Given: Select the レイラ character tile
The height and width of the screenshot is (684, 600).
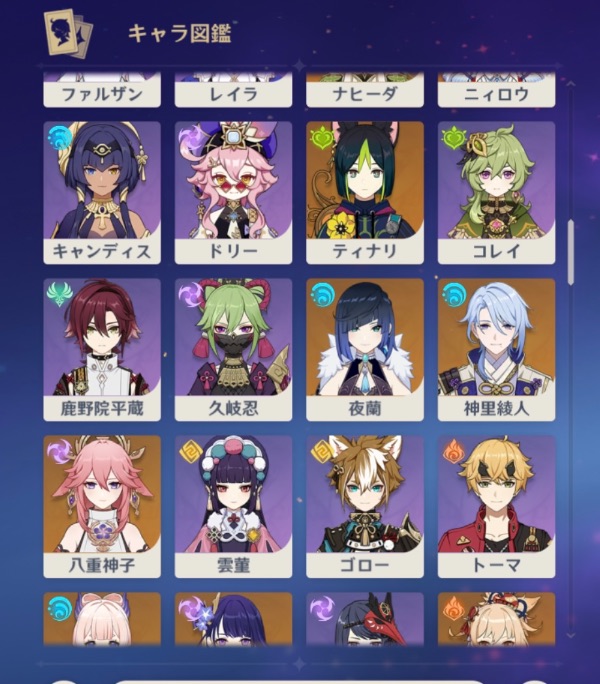Looking at the screenshot, I should point(233,90).
